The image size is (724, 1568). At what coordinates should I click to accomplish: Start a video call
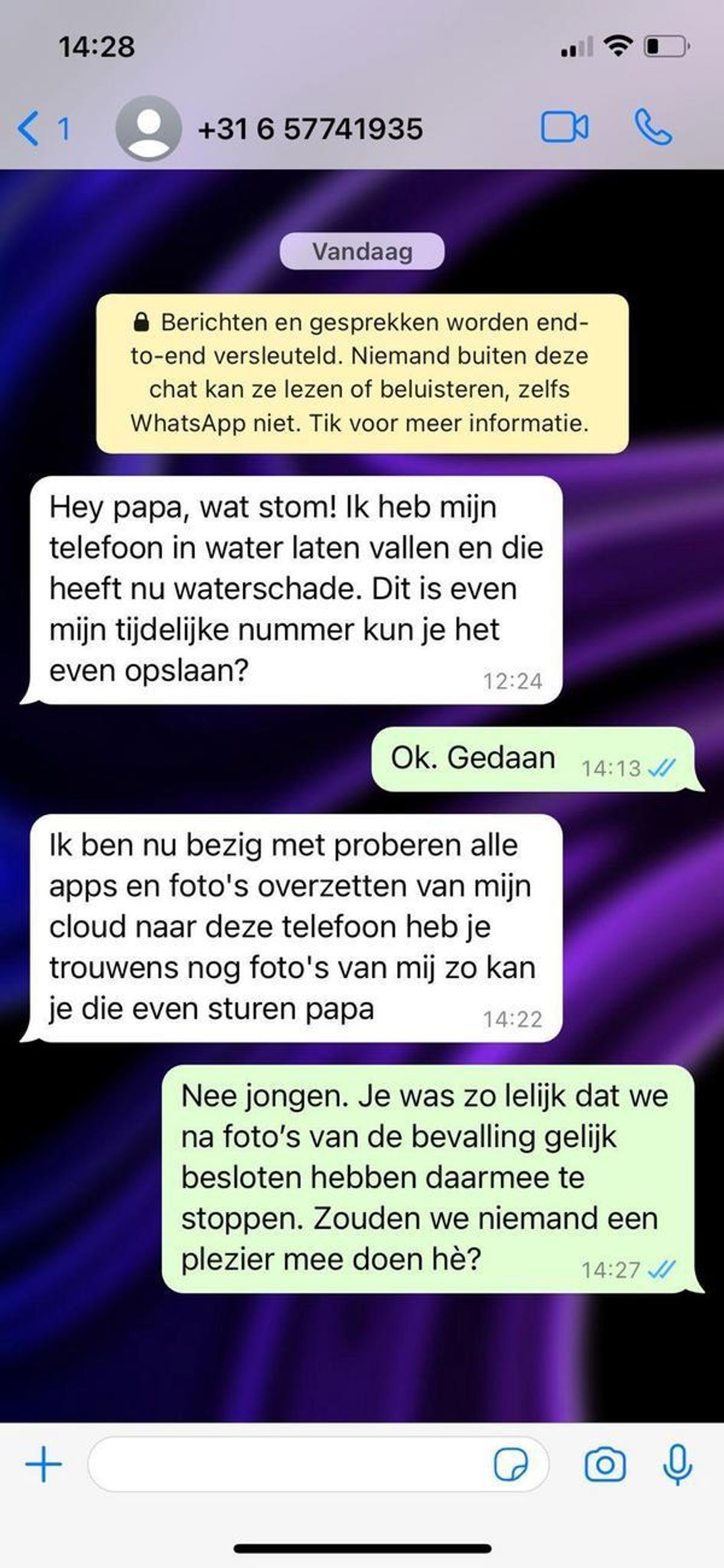click(564, 128)
